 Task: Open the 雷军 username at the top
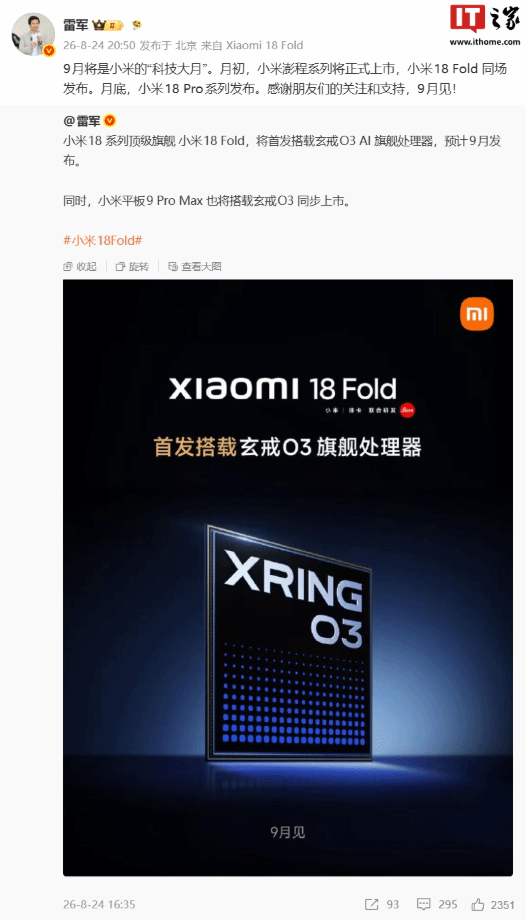pos(75,25)
